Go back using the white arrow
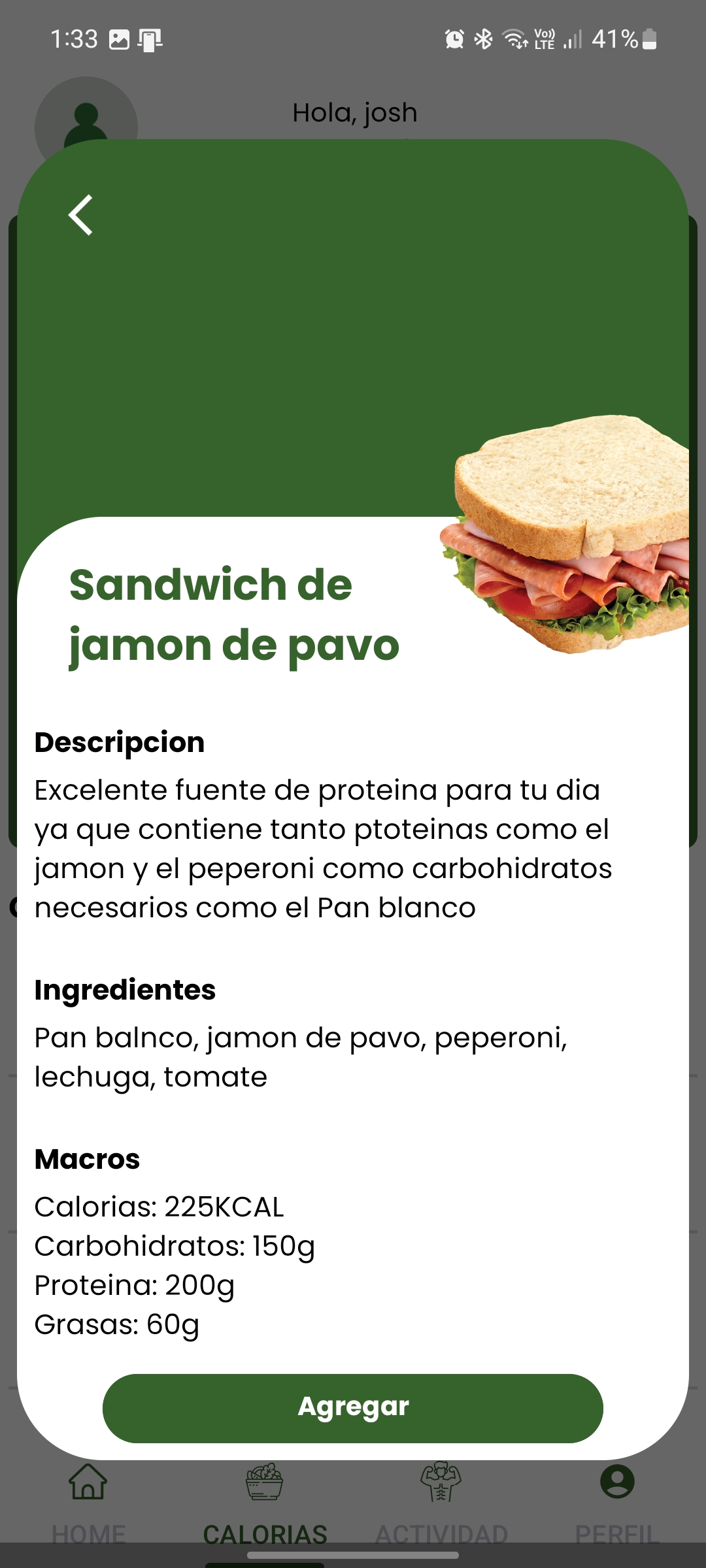Screen dimensions: 706x1568 coord(81,215)
